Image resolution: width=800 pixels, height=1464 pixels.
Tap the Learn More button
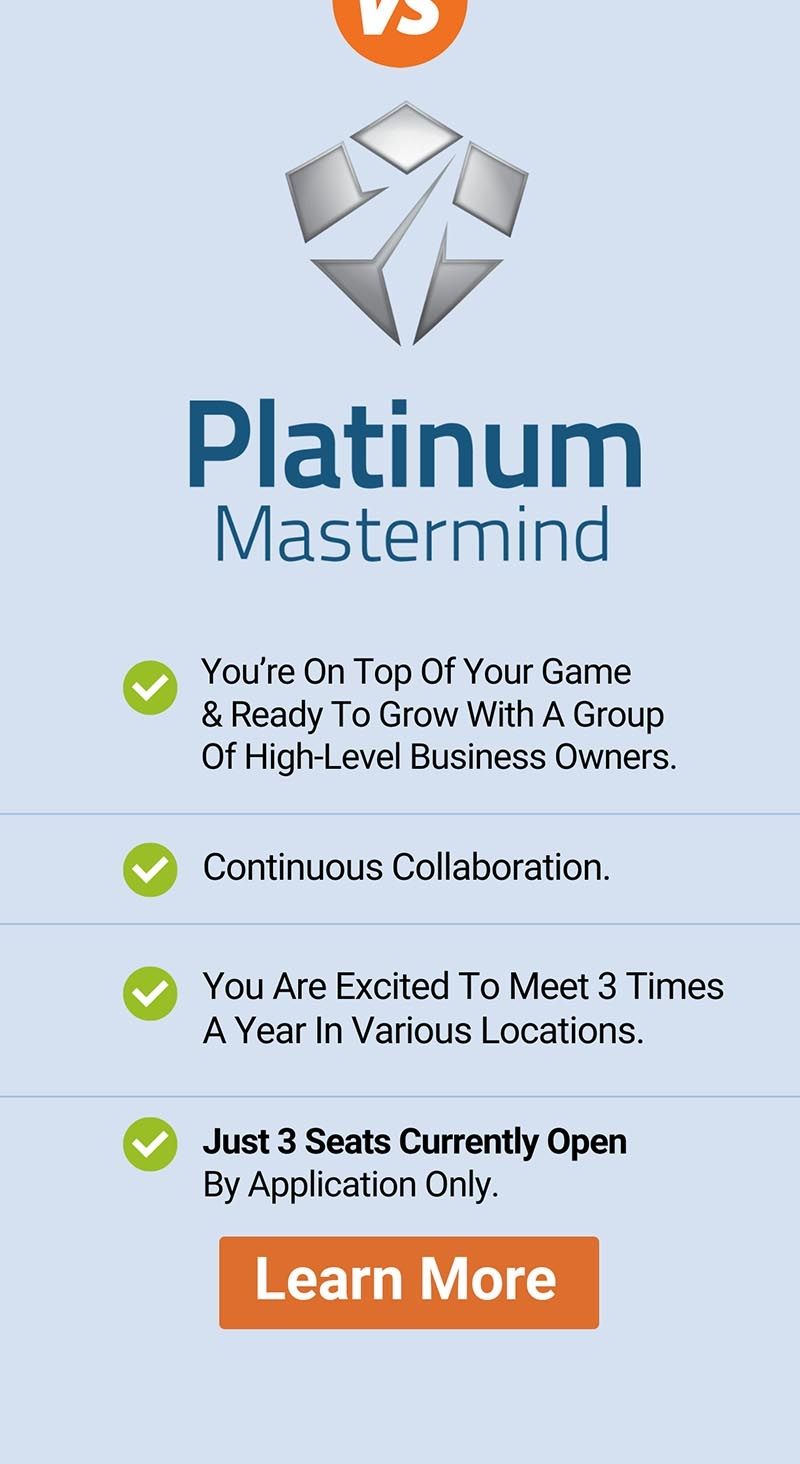408,1282
